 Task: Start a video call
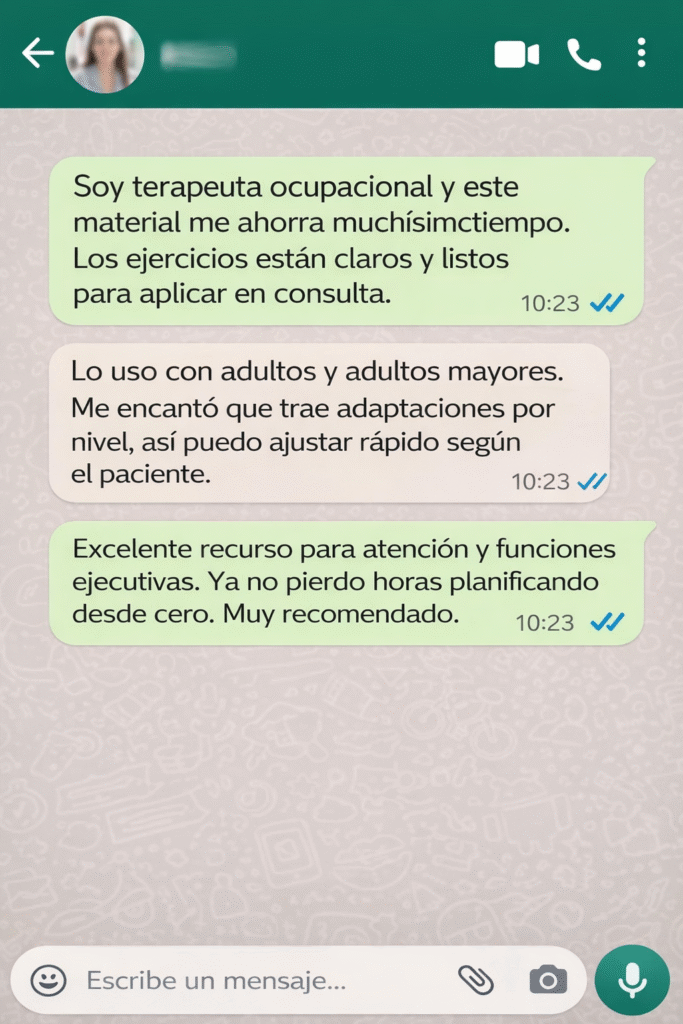pyautogui.click(x=517, y=54)
